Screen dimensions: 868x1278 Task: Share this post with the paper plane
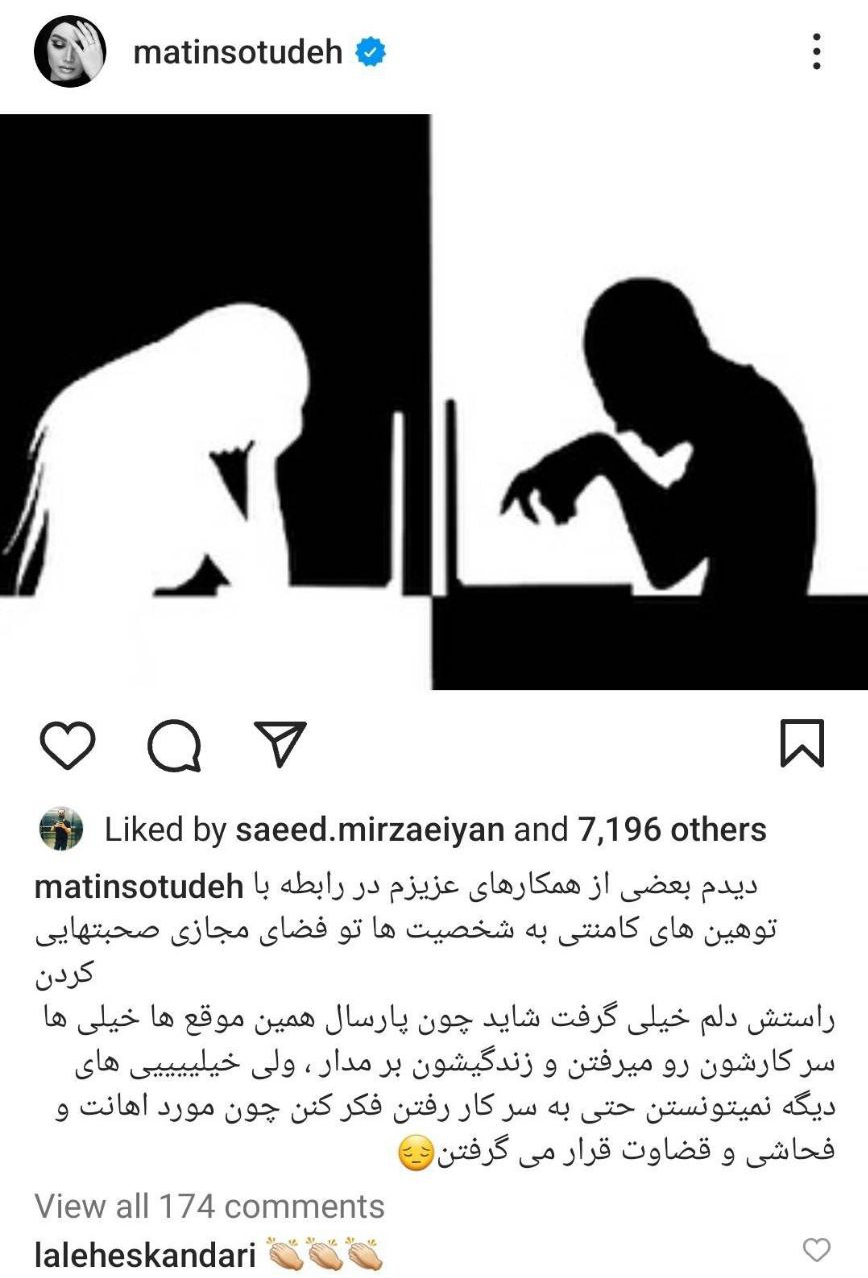[x=279, y=745]
